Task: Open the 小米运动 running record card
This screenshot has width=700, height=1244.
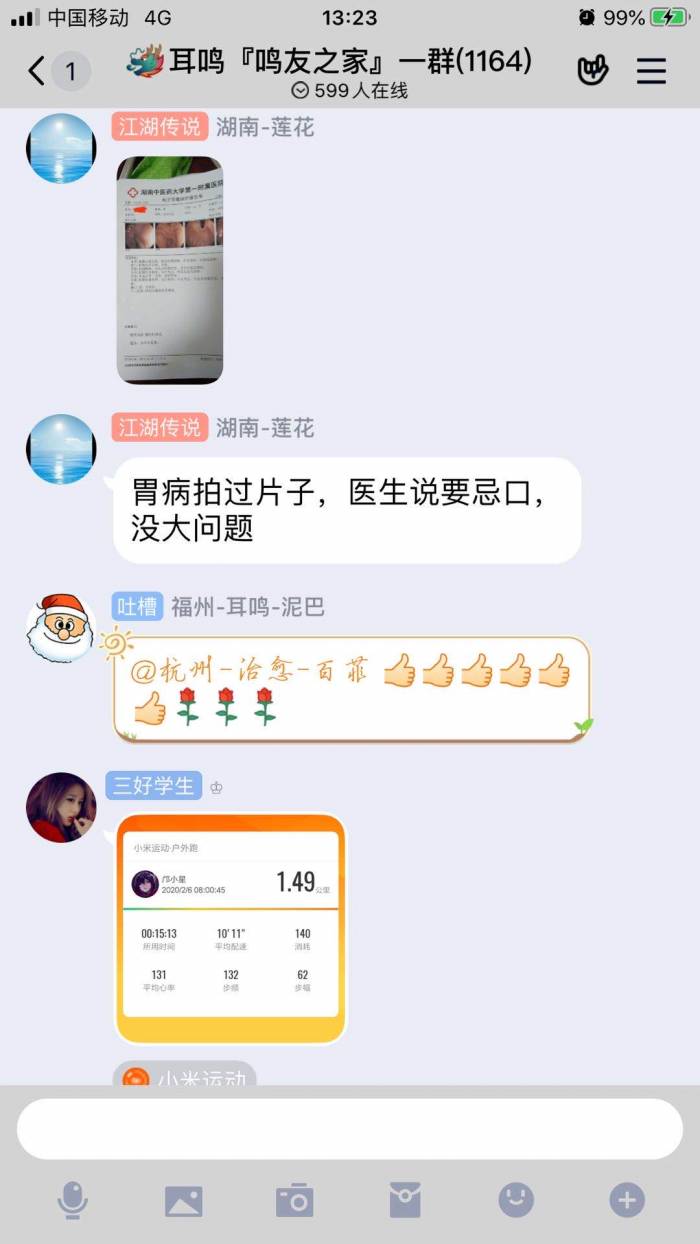Action: tap(230, 929)
